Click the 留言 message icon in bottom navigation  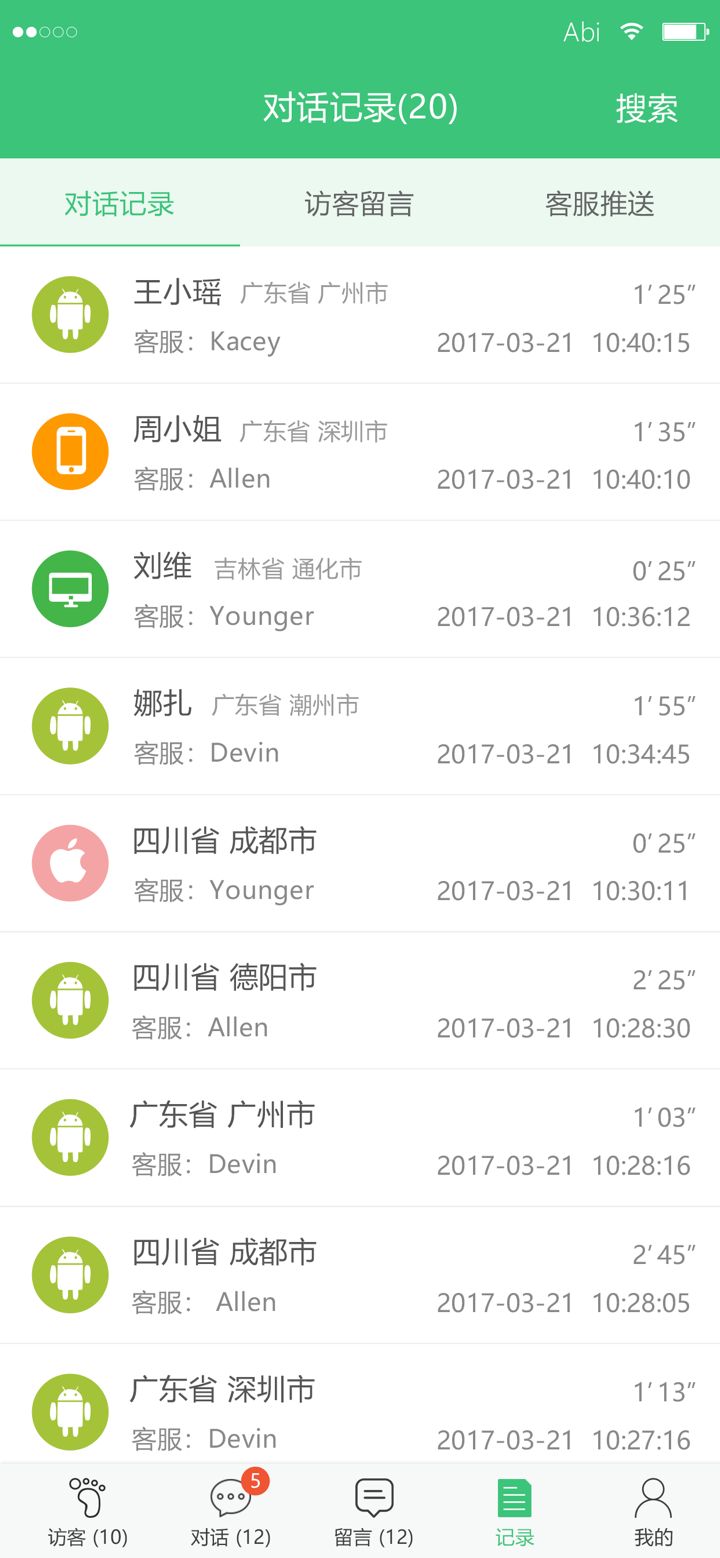374,1497
